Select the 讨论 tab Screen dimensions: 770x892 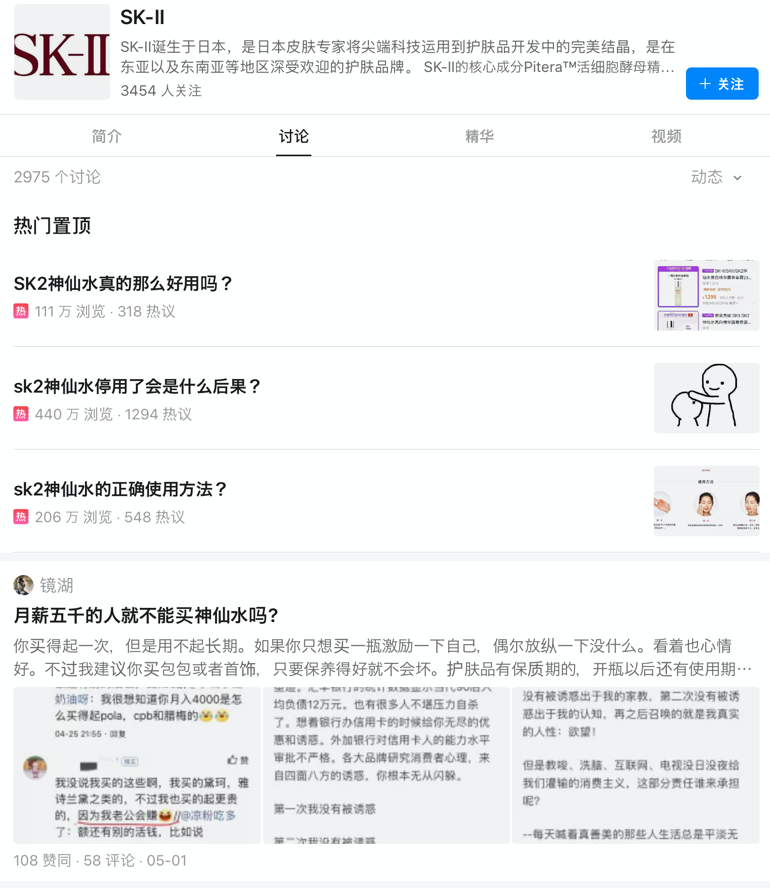click(293, 136)
